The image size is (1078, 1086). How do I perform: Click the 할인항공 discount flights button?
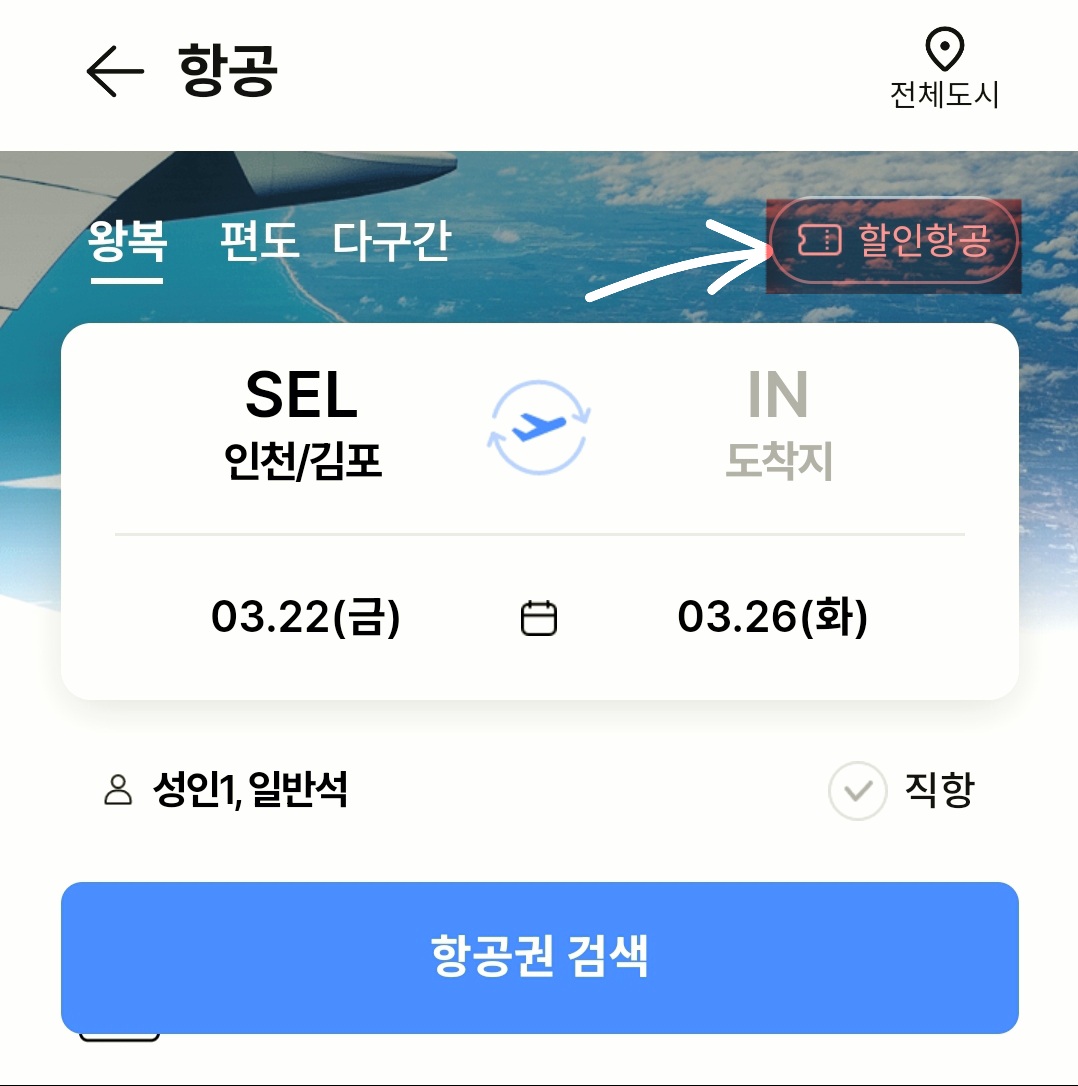pos(896,241)
